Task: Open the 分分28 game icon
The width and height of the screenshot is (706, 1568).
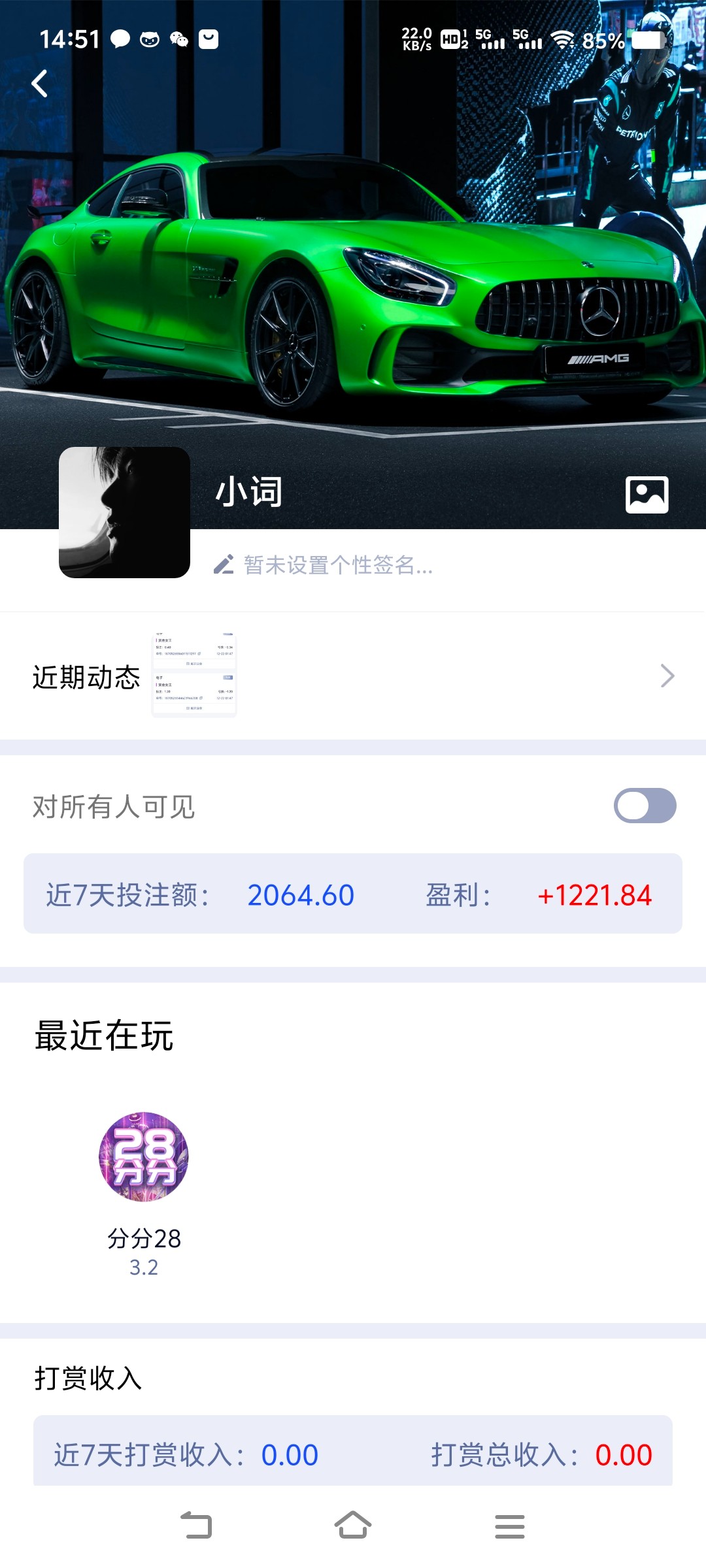Action: [144, 1156]
